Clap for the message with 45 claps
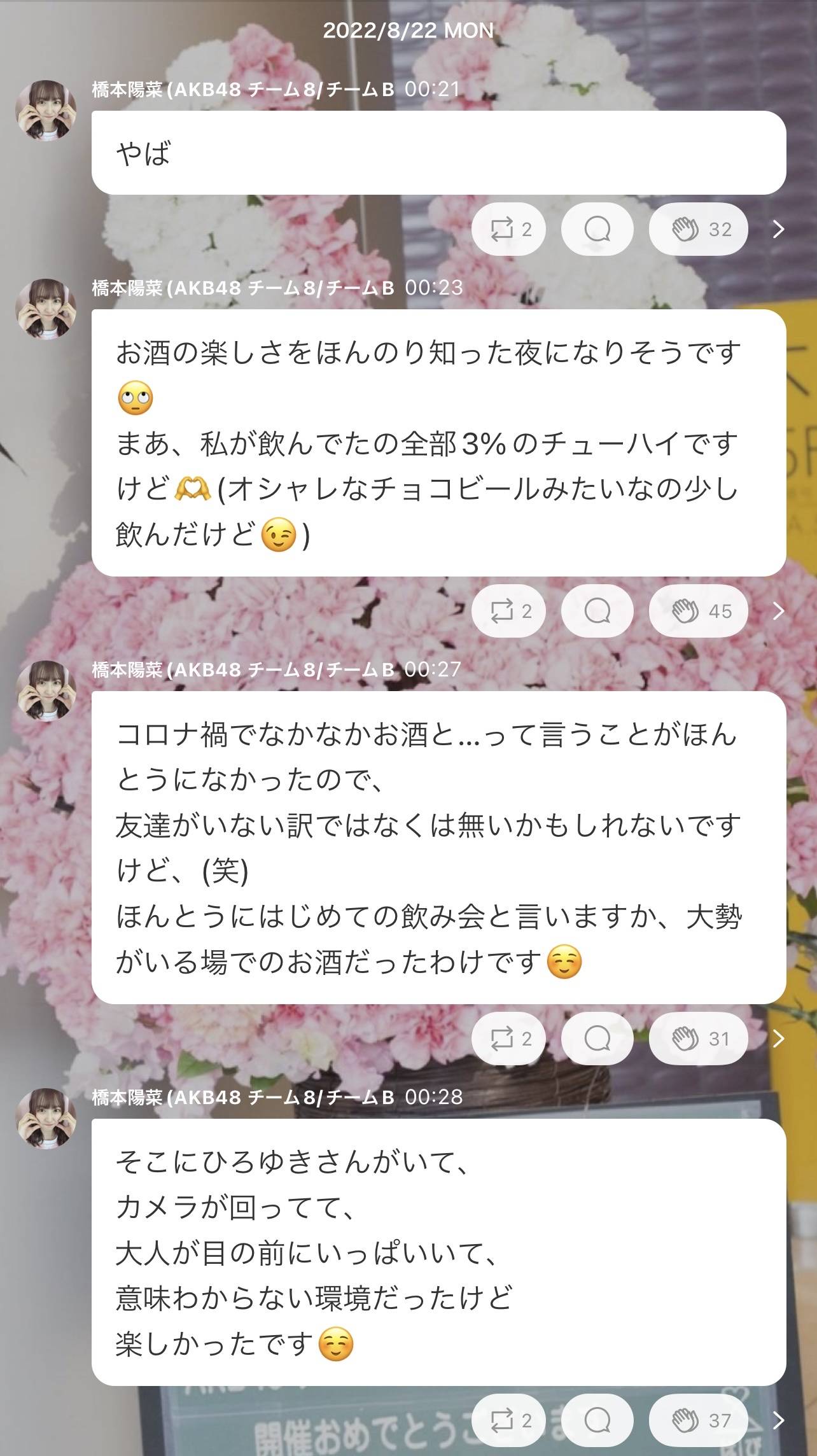Image resolution: width=817 pixels, height=1456 pixels. pos(698,611)
